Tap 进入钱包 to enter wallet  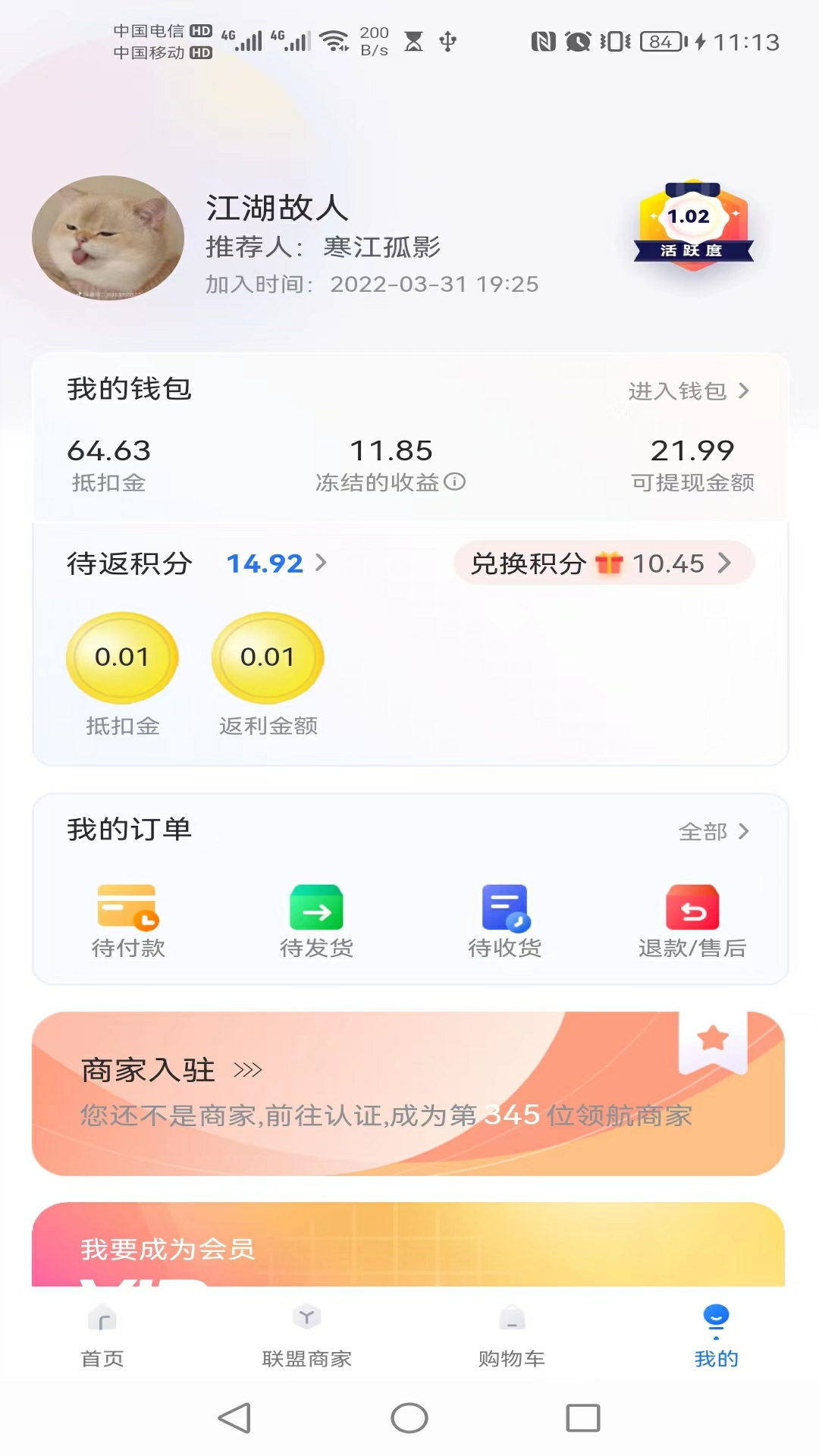tap(688, 391)
